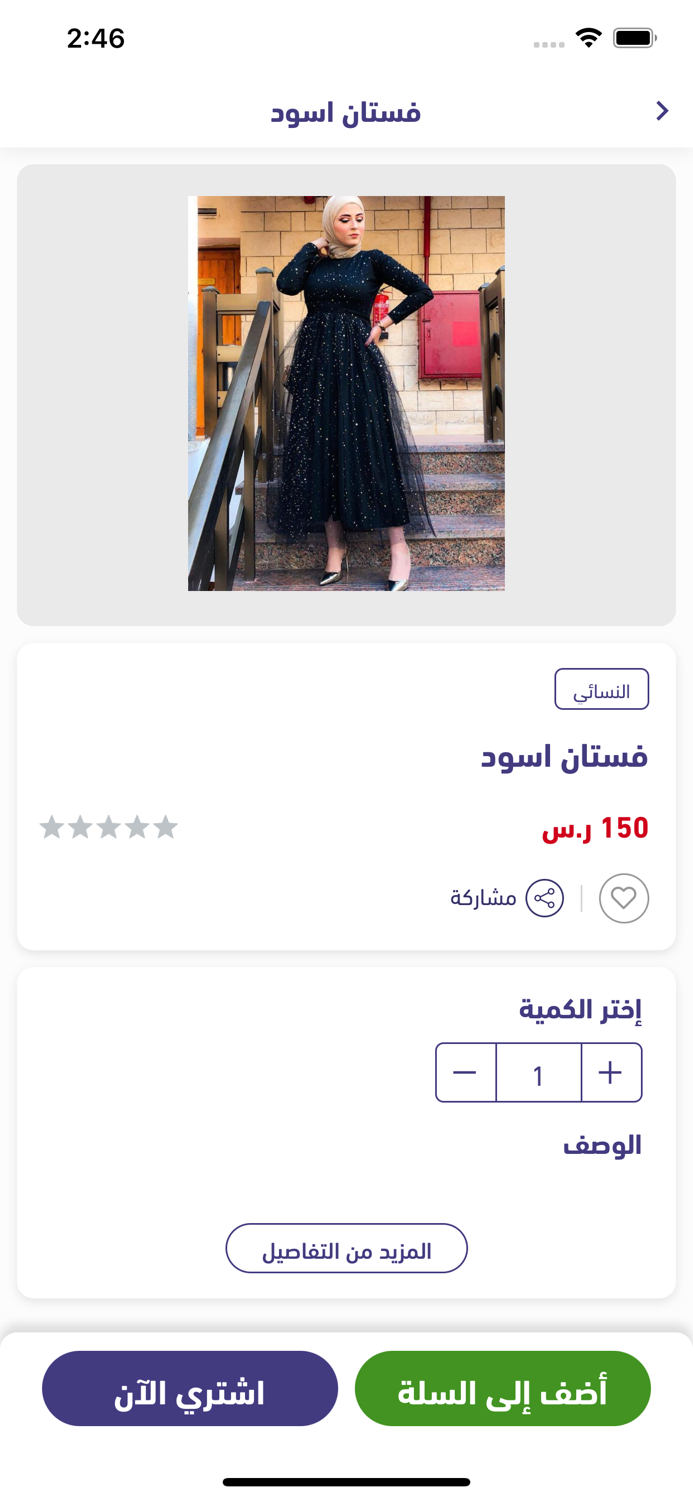Viewport: 693px width, 1500px height.
Task: Tap أضف إلى السلة to add to cart
Action: (x=502, y=1389)
